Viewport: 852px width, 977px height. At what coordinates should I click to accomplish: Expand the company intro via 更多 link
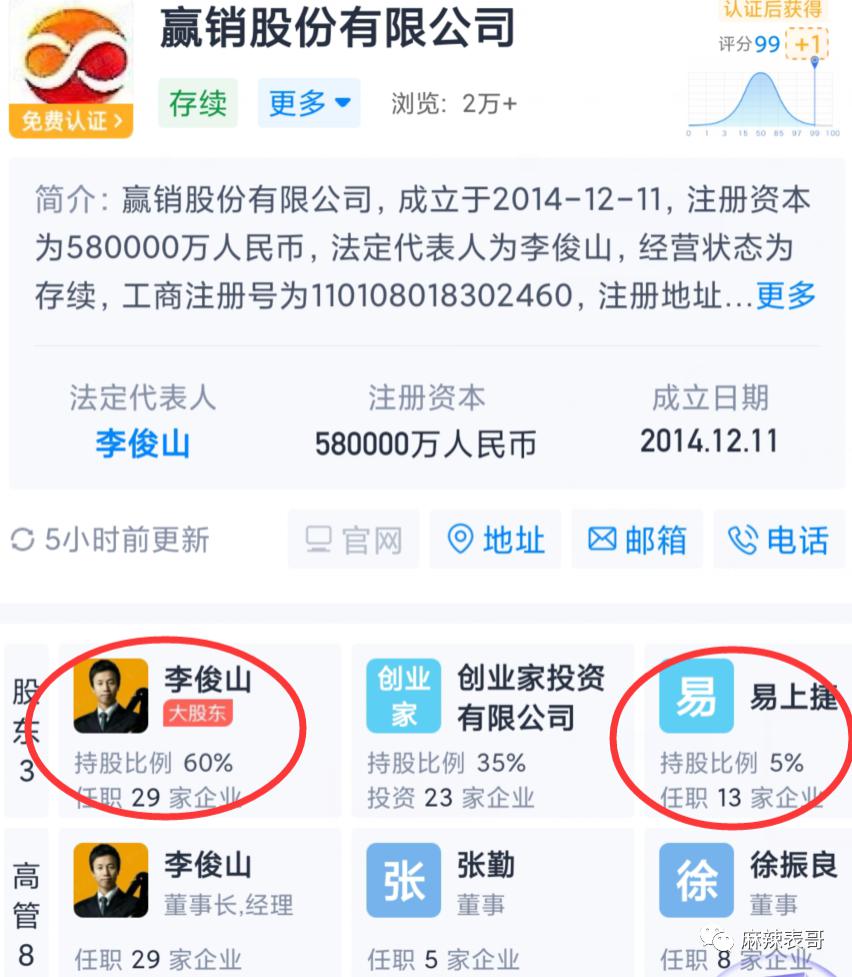pos(785,295)
